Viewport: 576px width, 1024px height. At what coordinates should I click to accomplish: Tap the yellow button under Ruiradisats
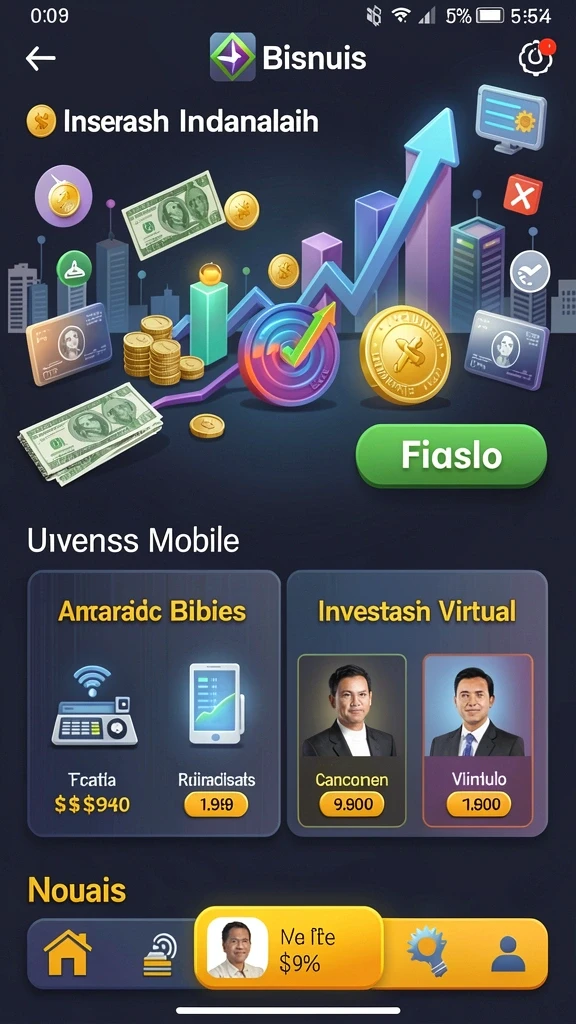pyautogui.click(x=216, y=805)
